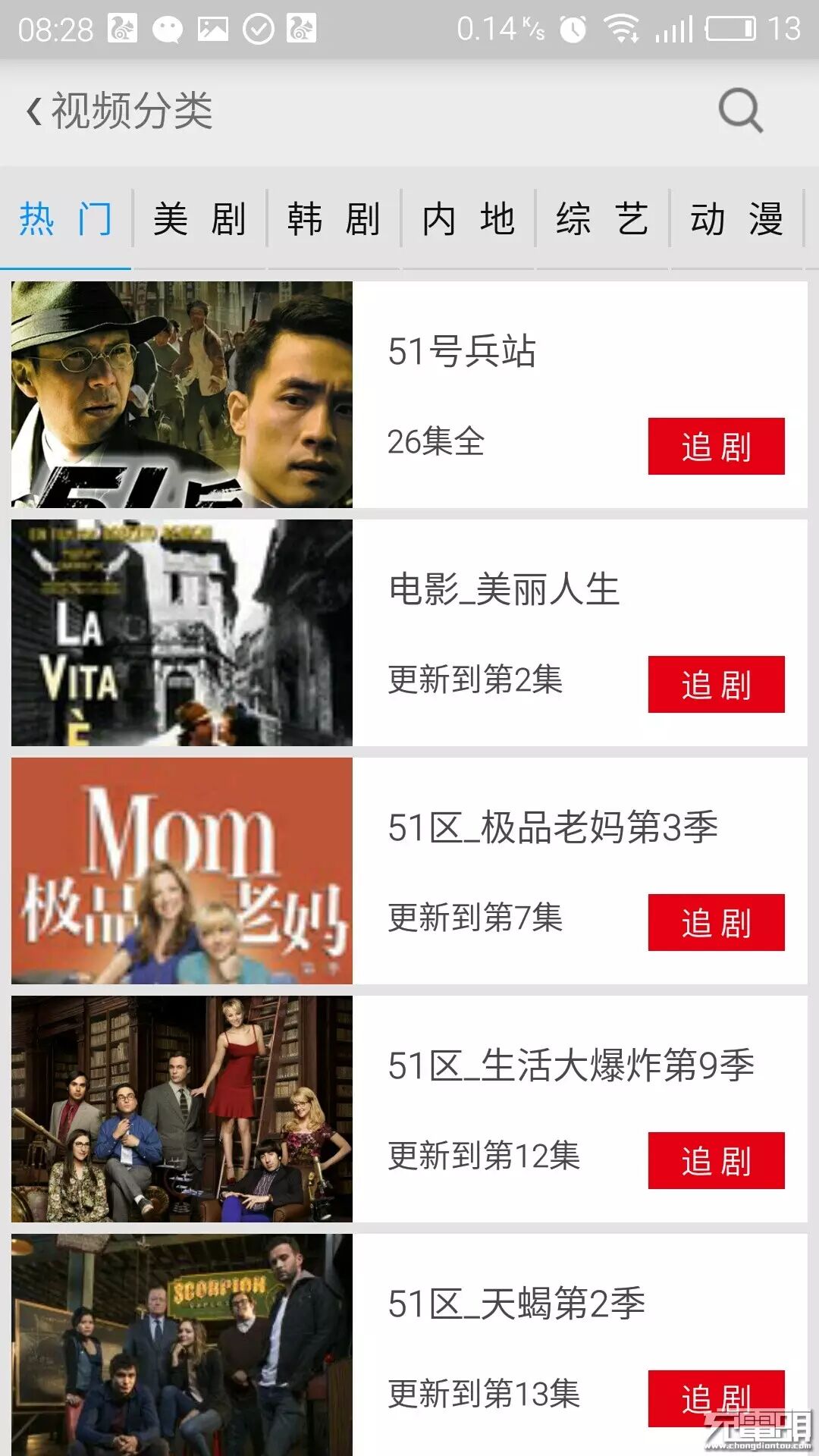Open the search magnifier icon
This screenshot has width=819, height=1456.
[740, 111]
